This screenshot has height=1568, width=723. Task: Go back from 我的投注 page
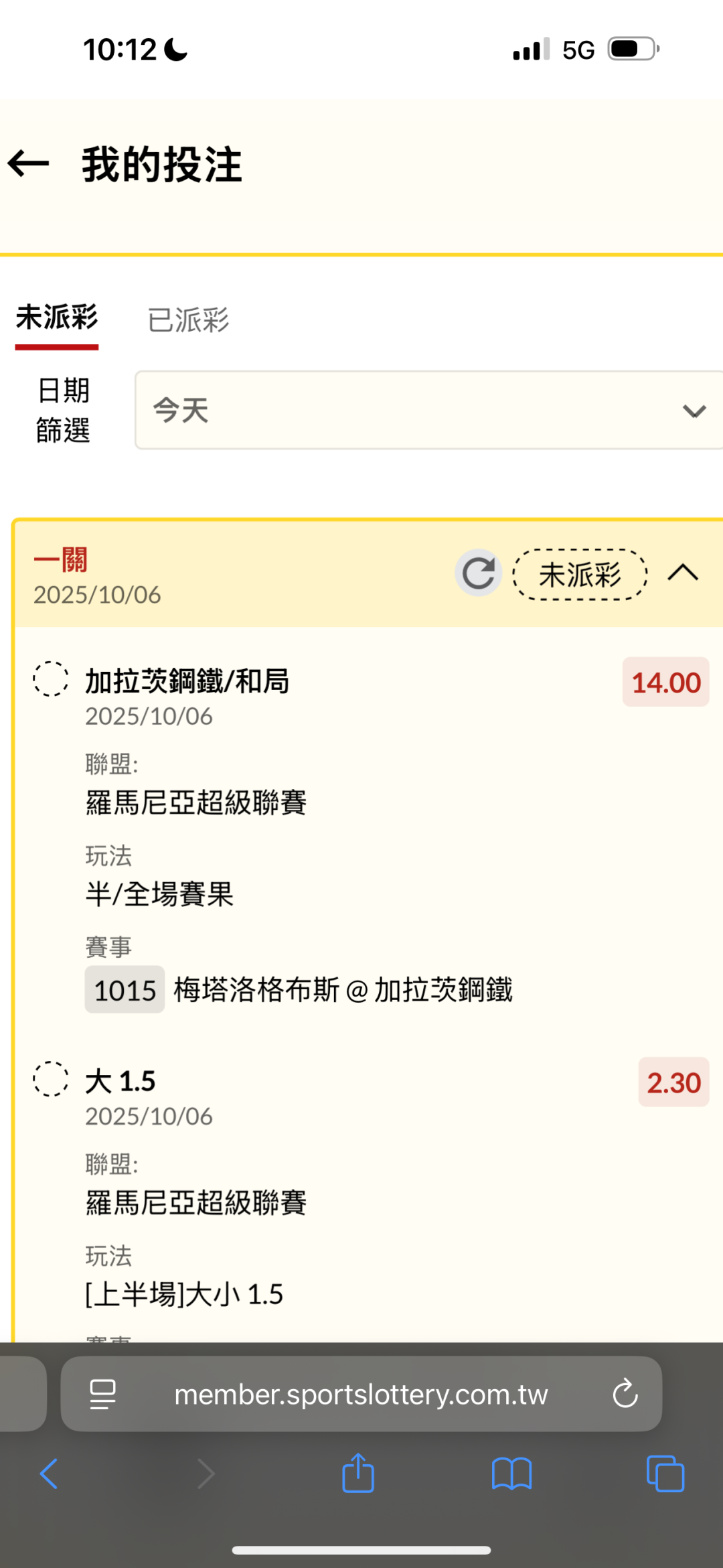coord(29,163)
